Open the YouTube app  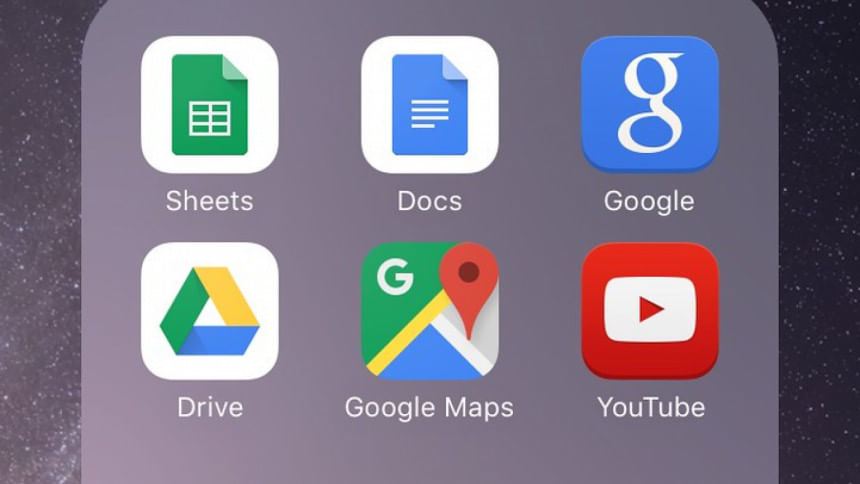pos(649,311)
